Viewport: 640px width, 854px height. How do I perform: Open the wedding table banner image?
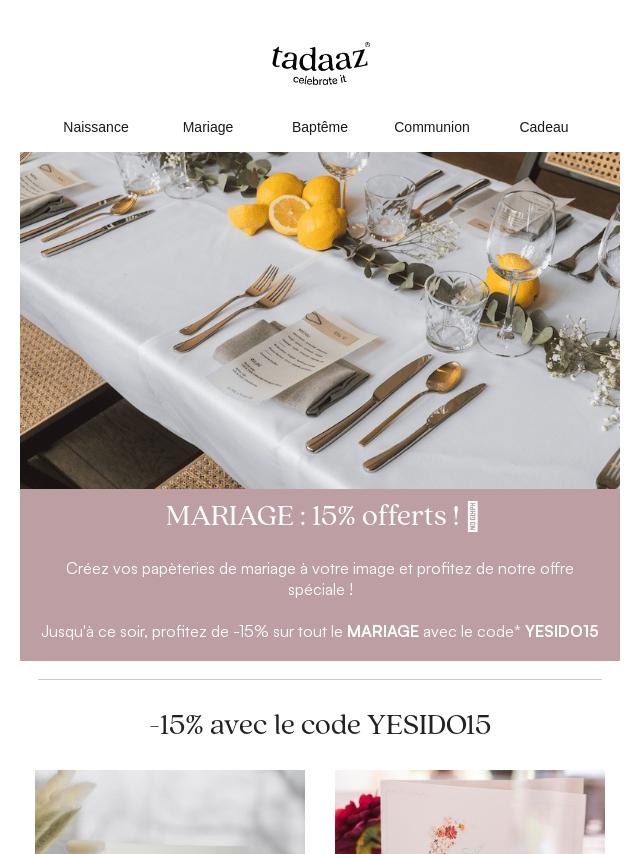coord(320,320)
